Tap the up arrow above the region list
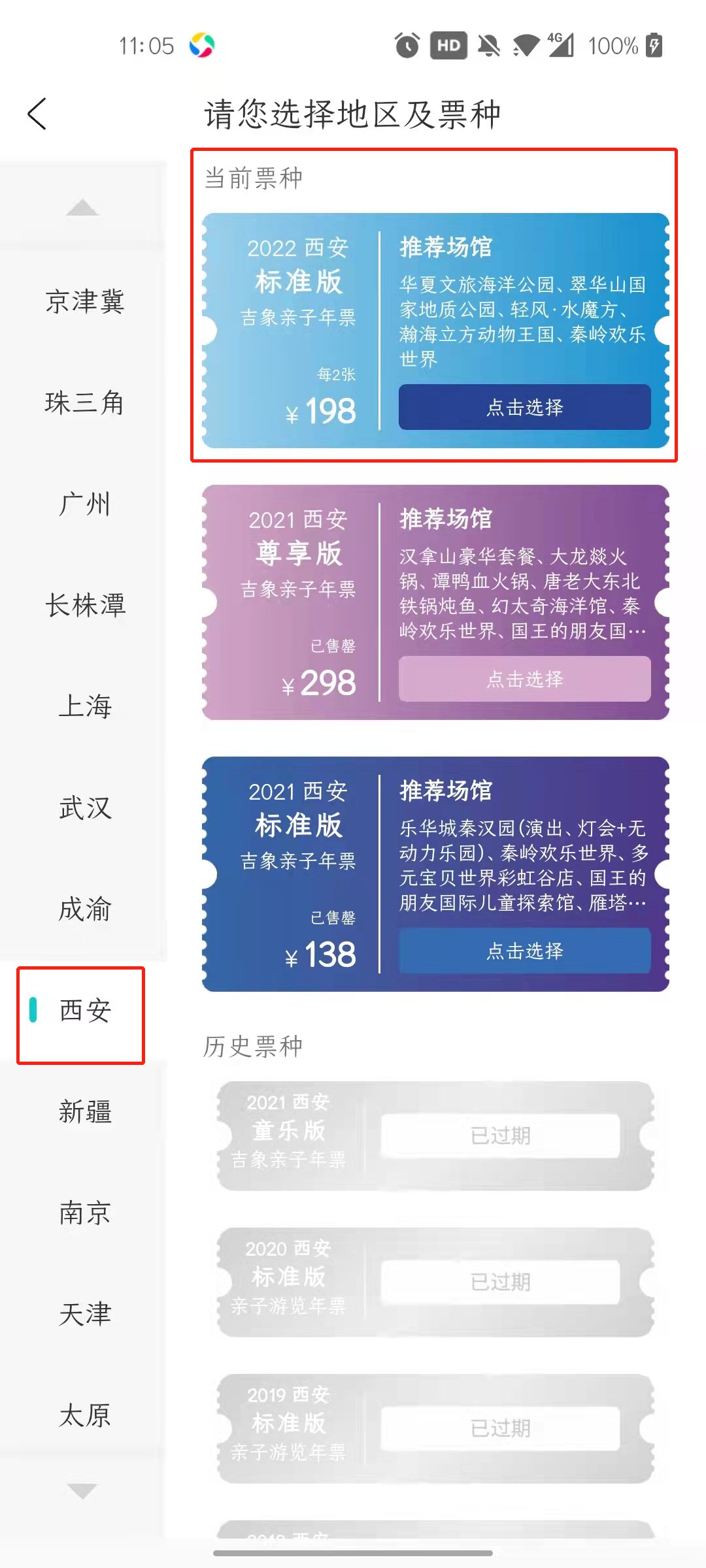Screen dimensions: 706x1568 click(x=82, y=208)
